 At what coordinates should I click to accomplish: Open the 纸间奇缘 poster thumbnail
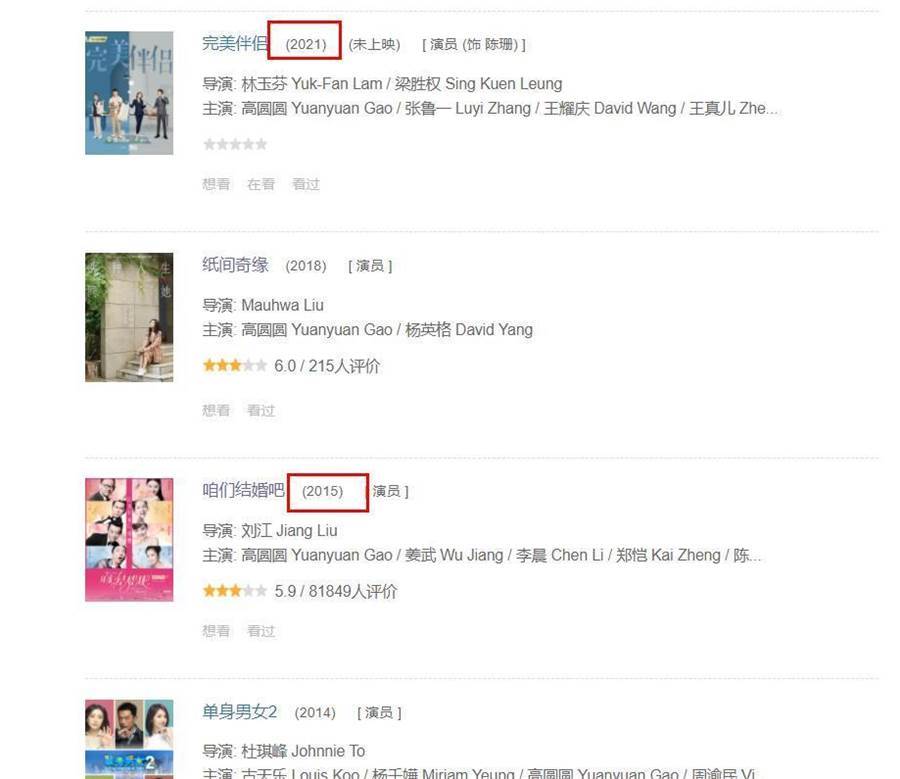pyautogui.click(x=129, y=317)
